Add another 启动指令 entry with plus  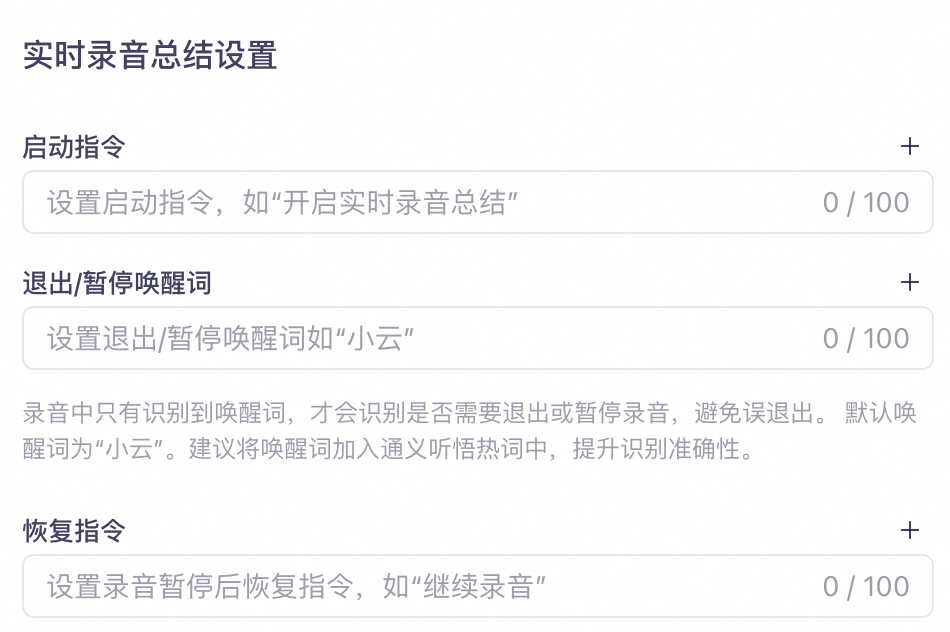click(909, 147)
